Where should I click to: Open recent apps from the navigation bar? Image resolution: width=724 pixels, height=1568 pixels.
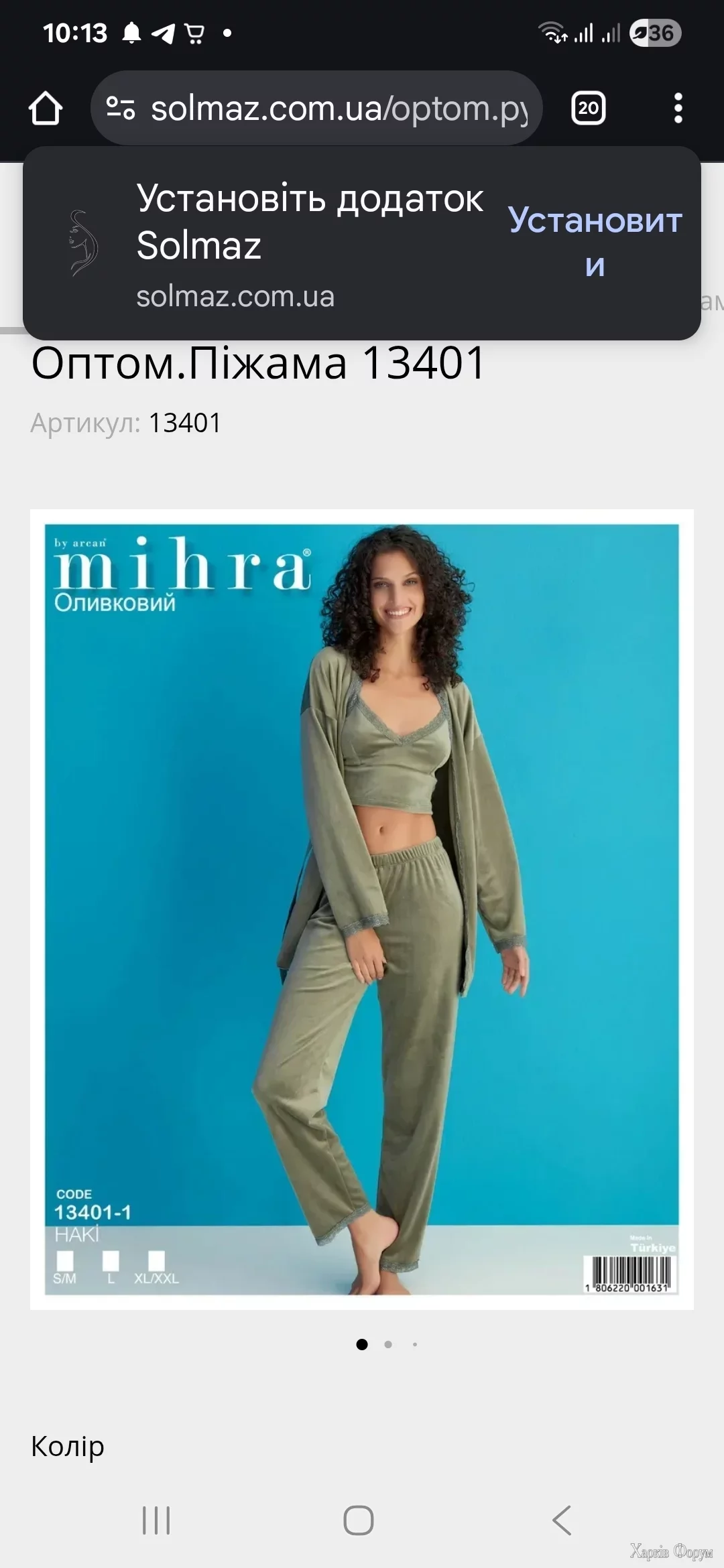point(156,1520)
